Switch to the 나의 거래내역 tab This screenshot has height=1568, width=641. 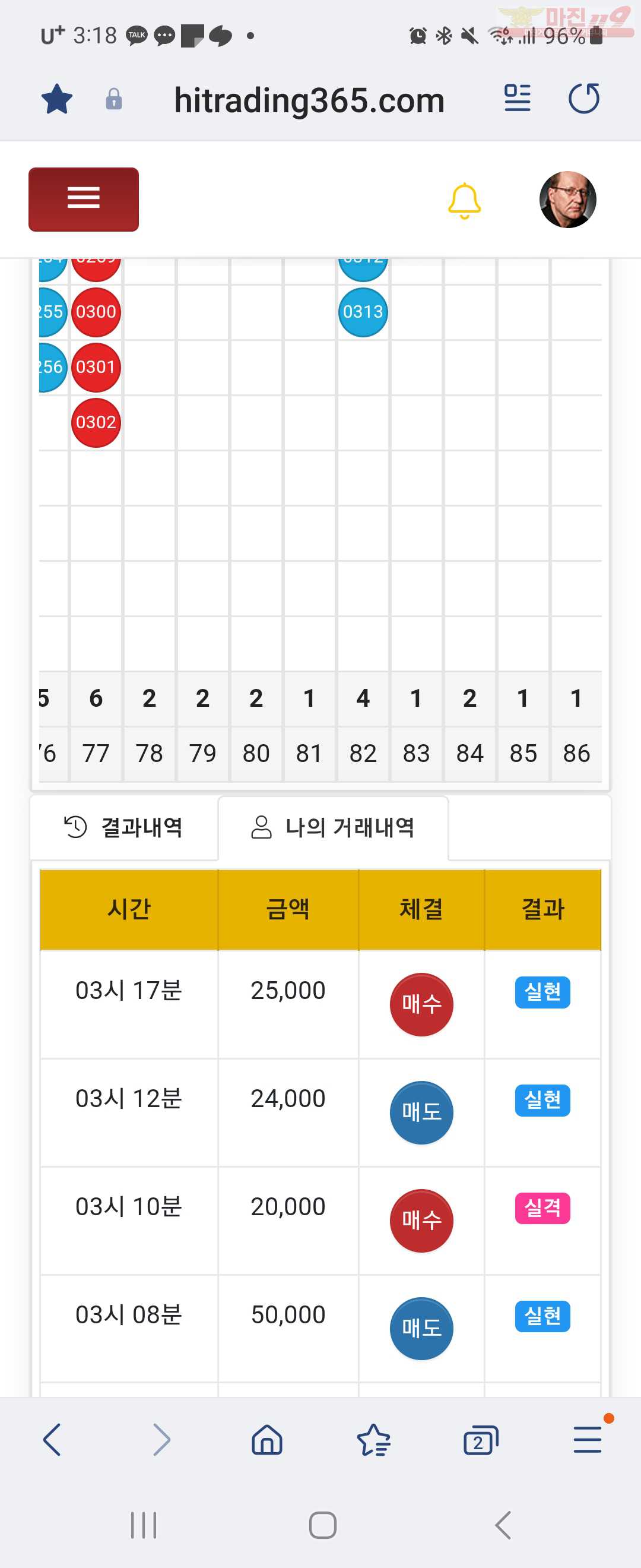pos(332,827)
